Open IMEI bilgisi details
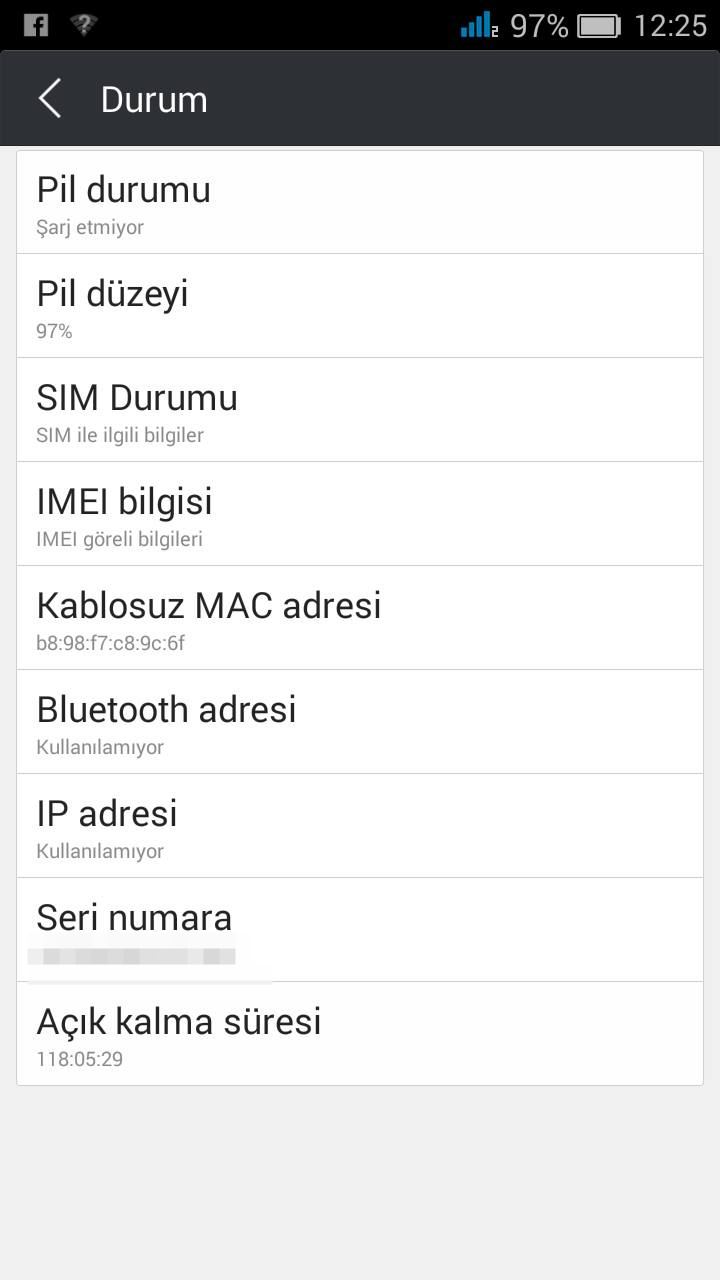 pyautogui.click(x=360, y=514)
